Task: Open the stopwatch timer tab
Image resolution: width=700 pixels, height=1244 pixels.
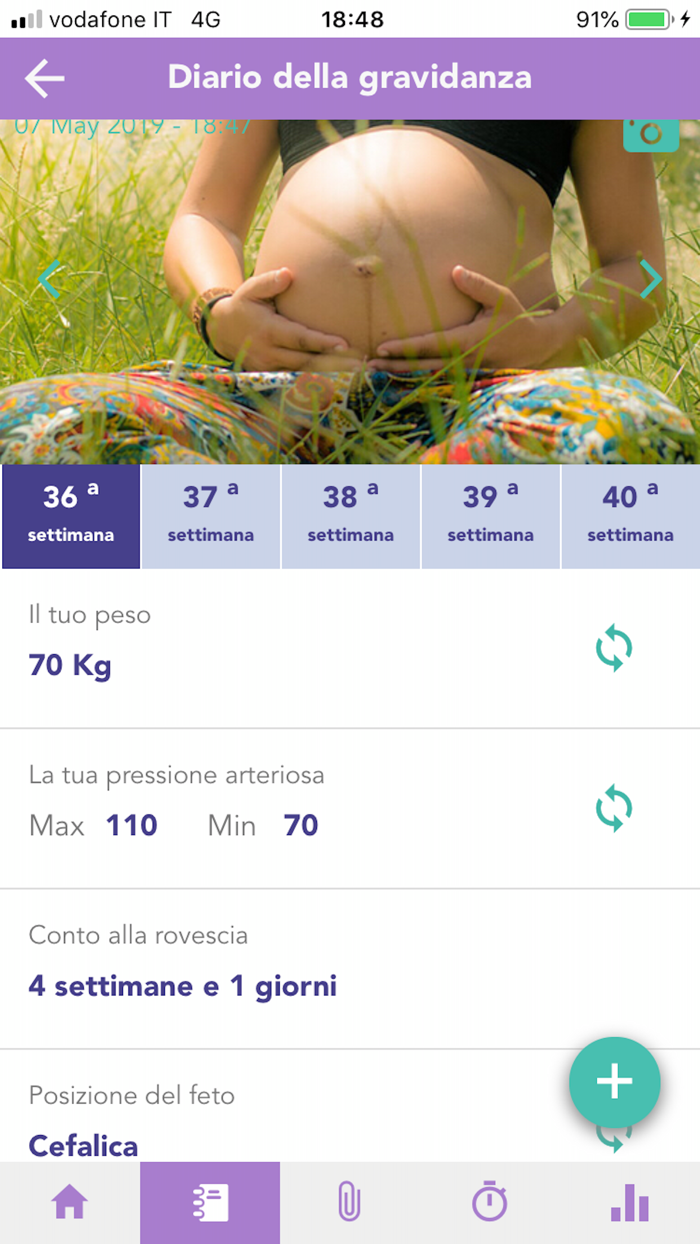Action: click(489, 1203)
